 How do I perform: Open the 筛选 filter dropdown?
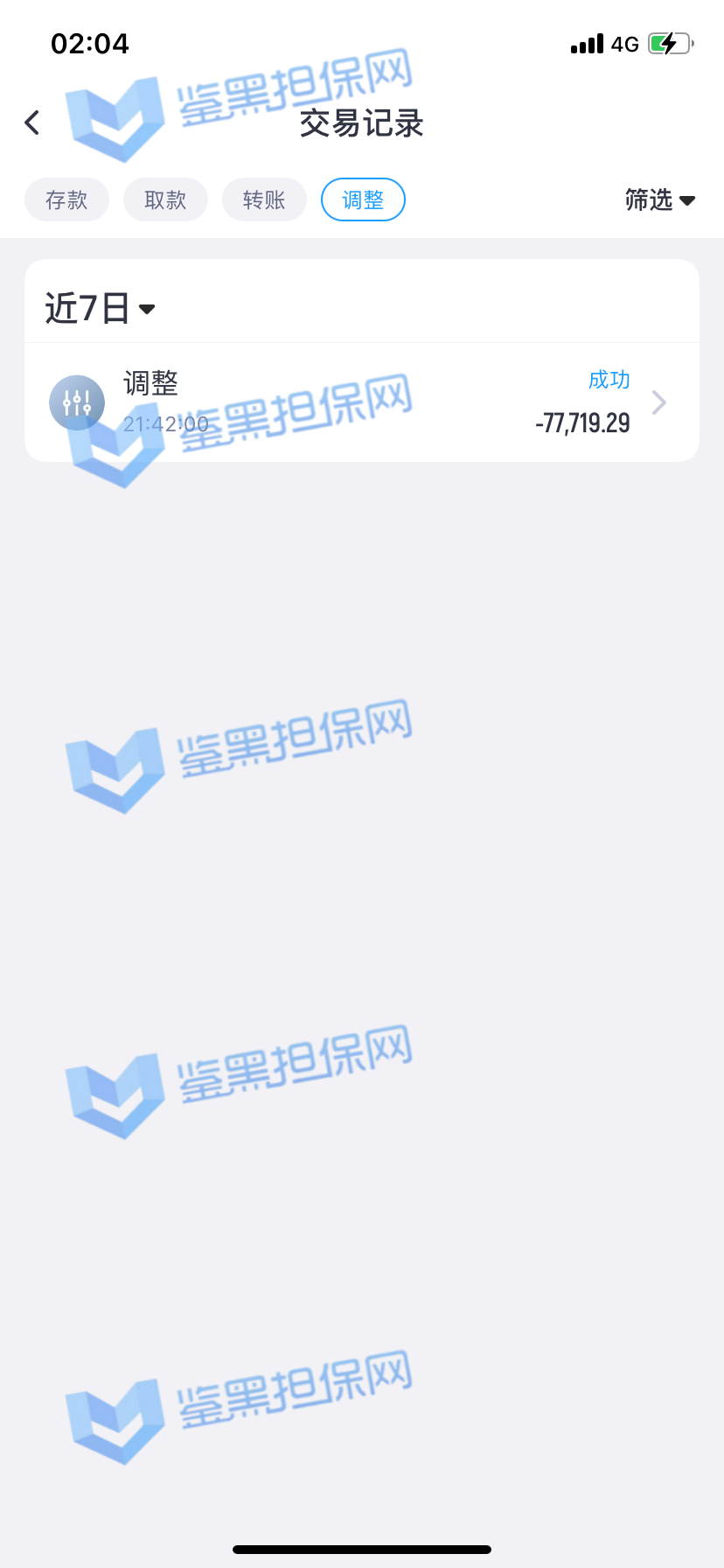659,200
